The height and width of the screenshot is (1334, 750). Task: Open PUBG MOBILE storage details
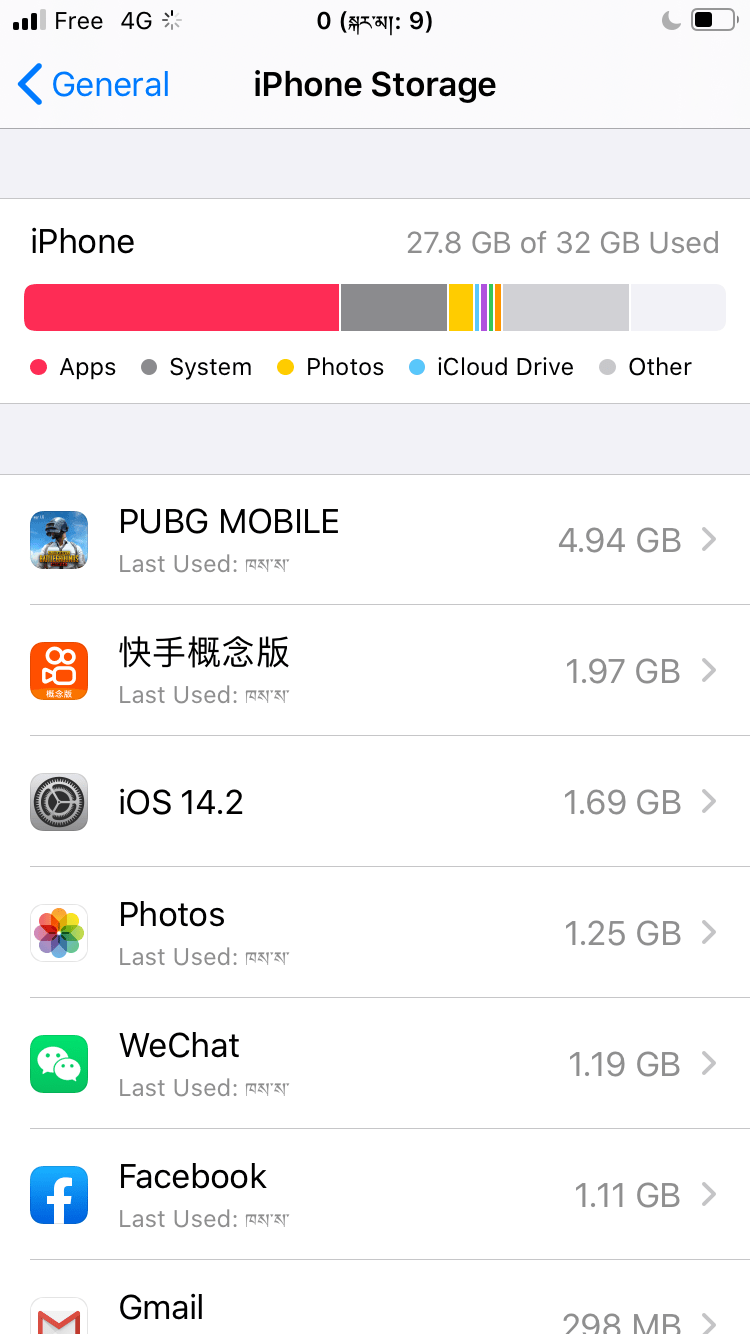375,540
